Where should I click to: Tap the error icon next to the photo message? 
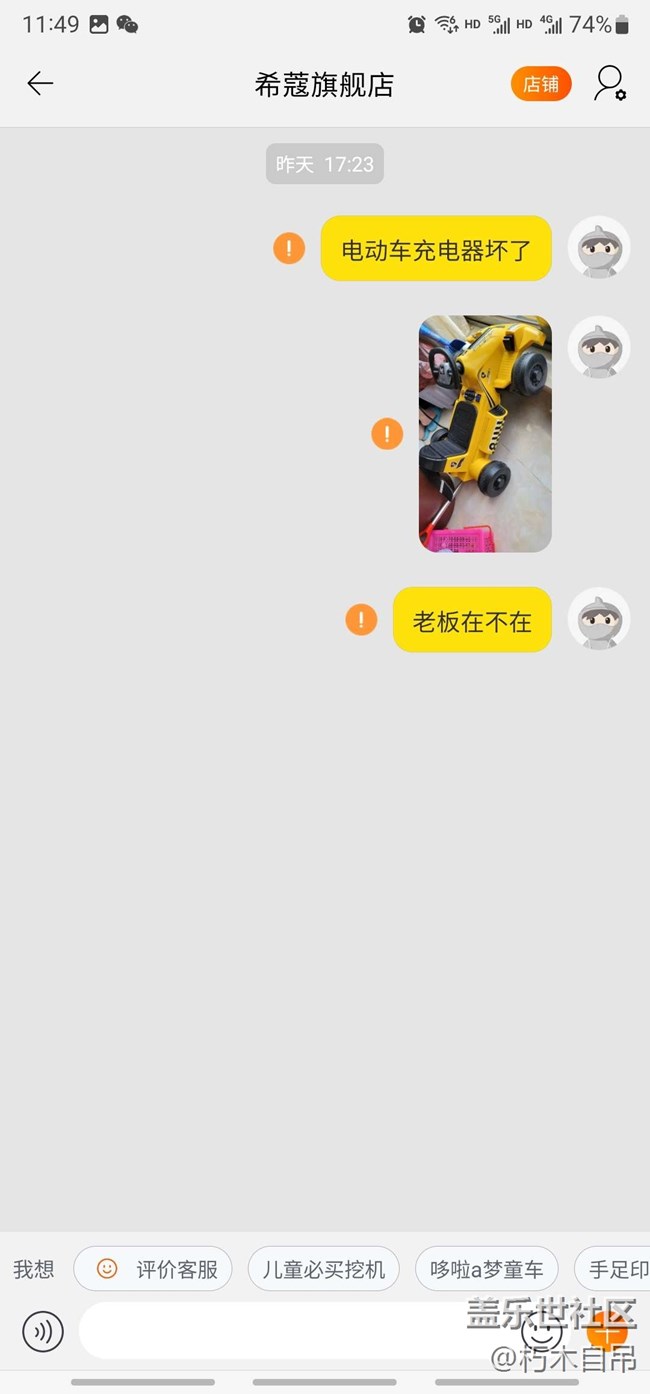click(x=387, y=433)
